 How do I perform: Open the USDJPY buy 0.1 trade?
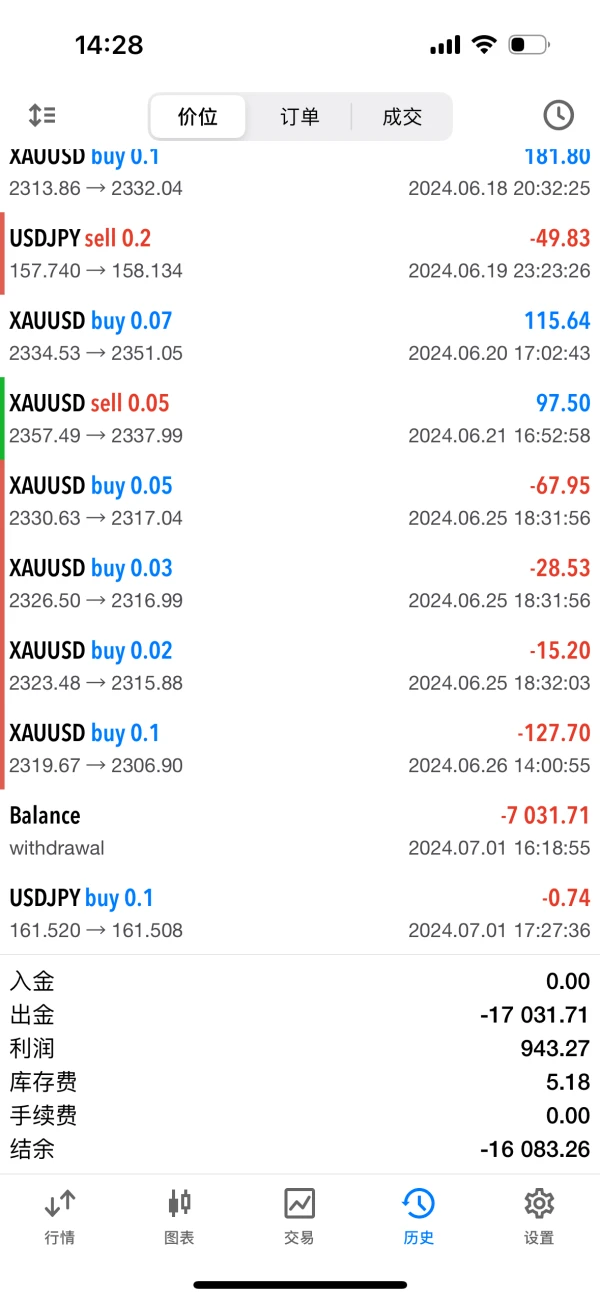300,913
